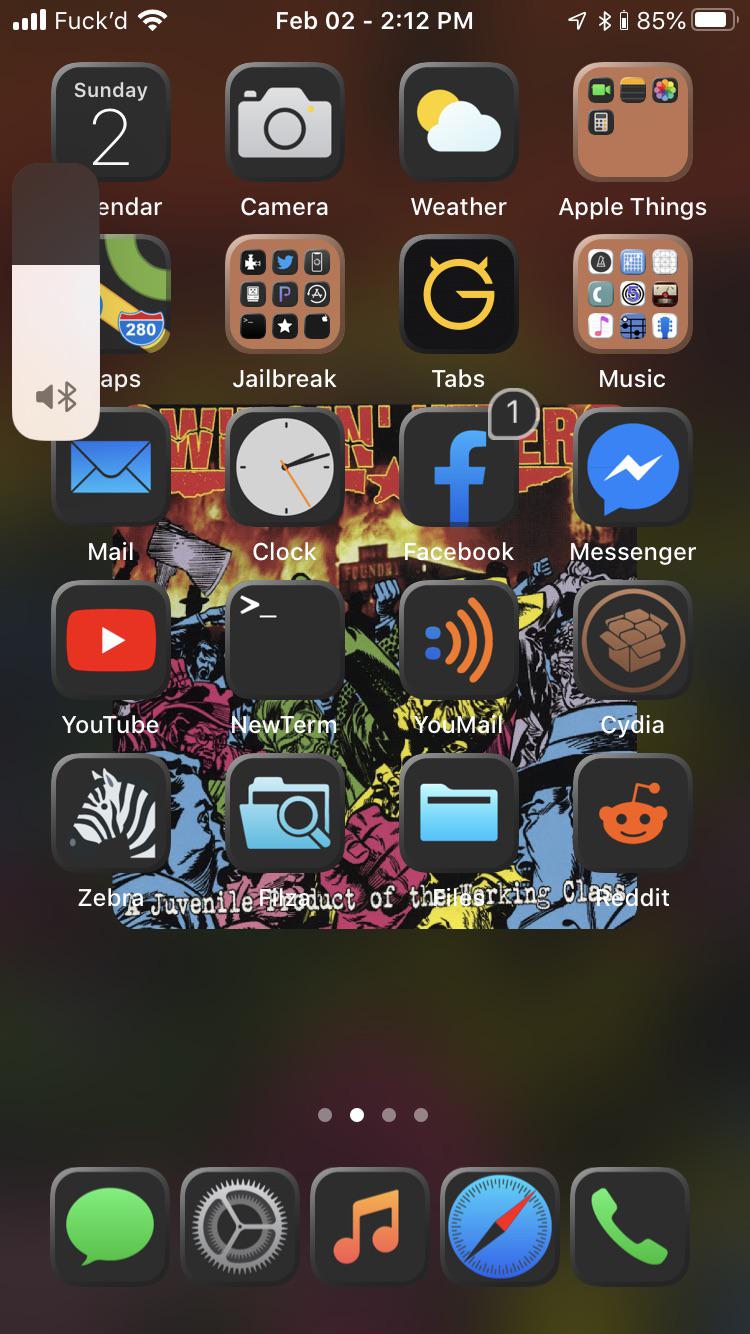Open Facebook Messenger
Screen dimensions: 750x1334
(632, 467)
